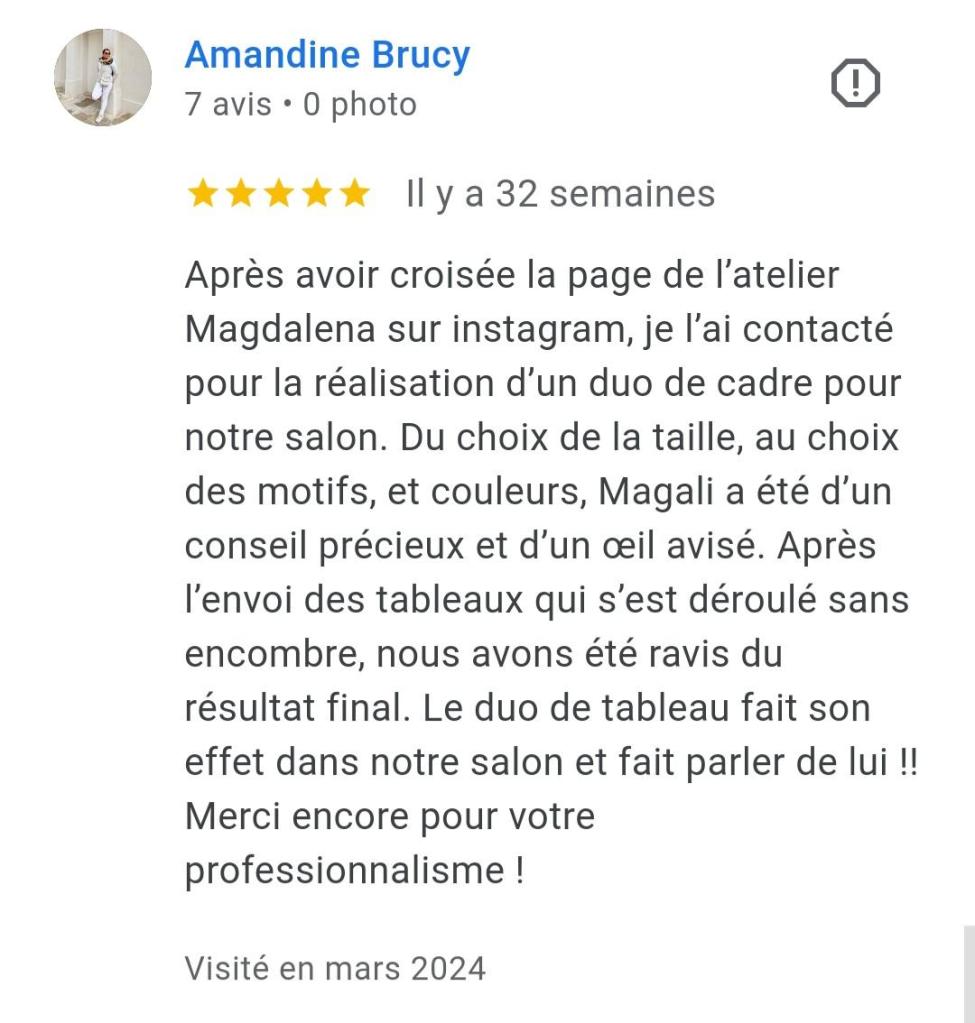Screen dimensions: 975x1023
Task: Tap Amandine Brucy's profile picture
Action: click(103, 78)
